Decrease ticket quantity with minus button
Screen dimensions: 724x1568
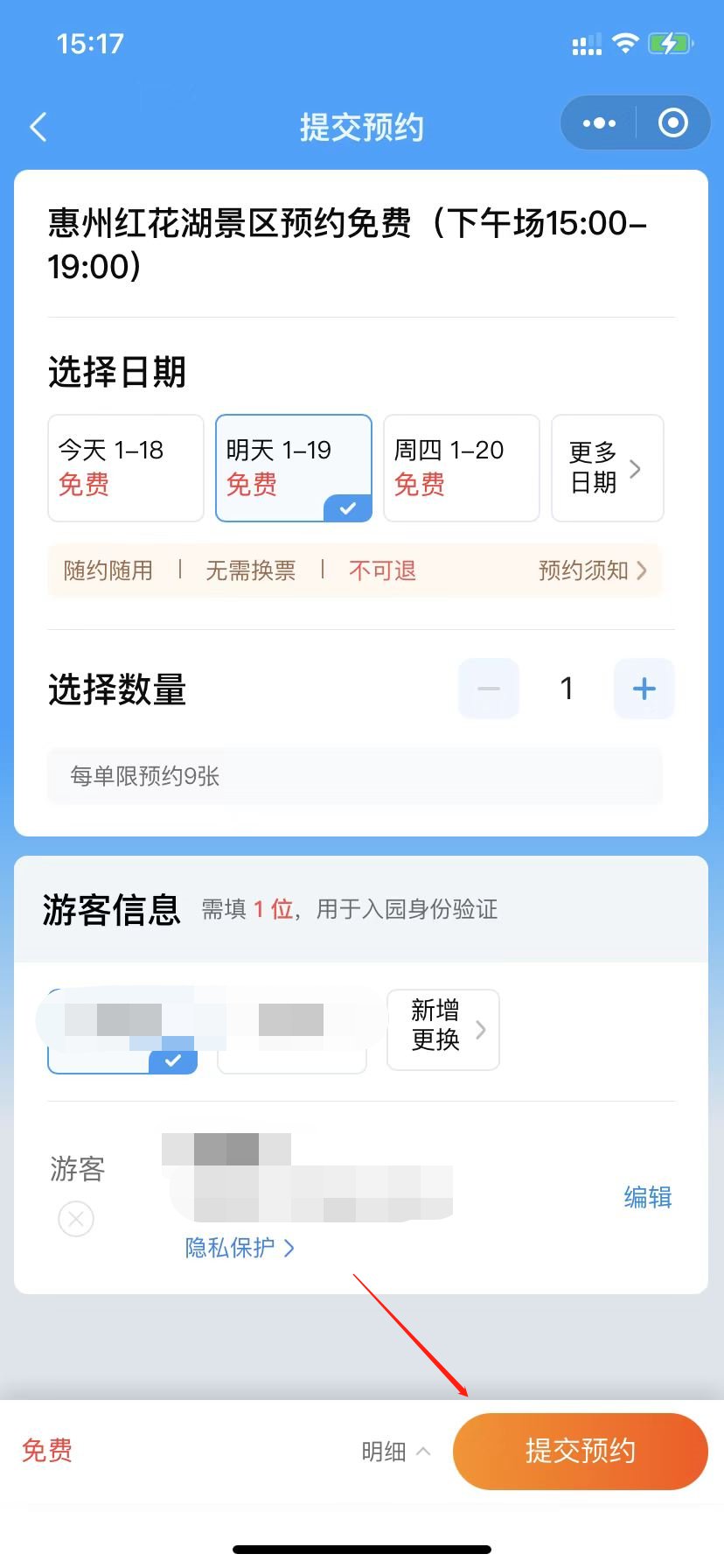489,689
